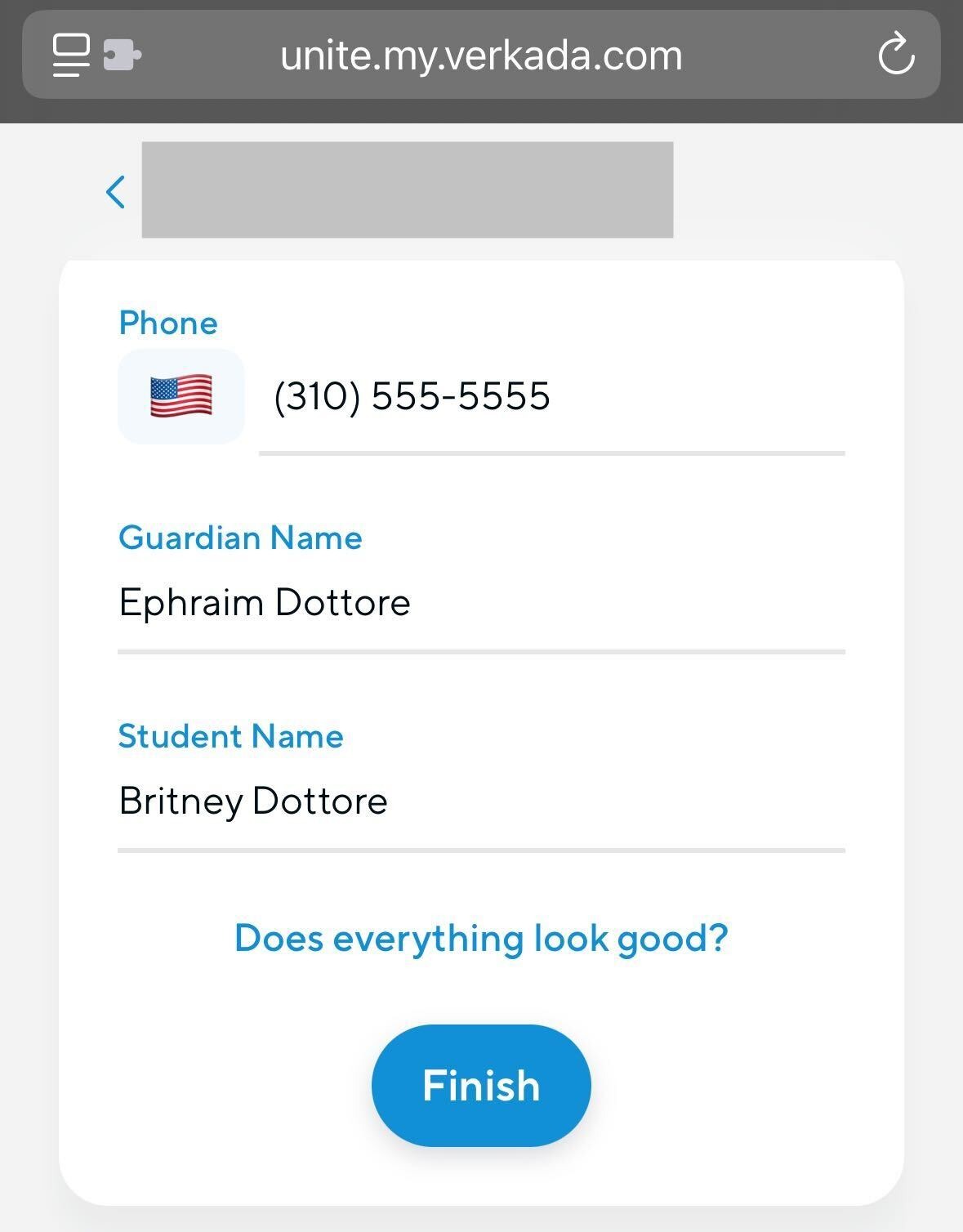Reload the page in the browser
963x1232 pixels.
[x=896, y=55]
